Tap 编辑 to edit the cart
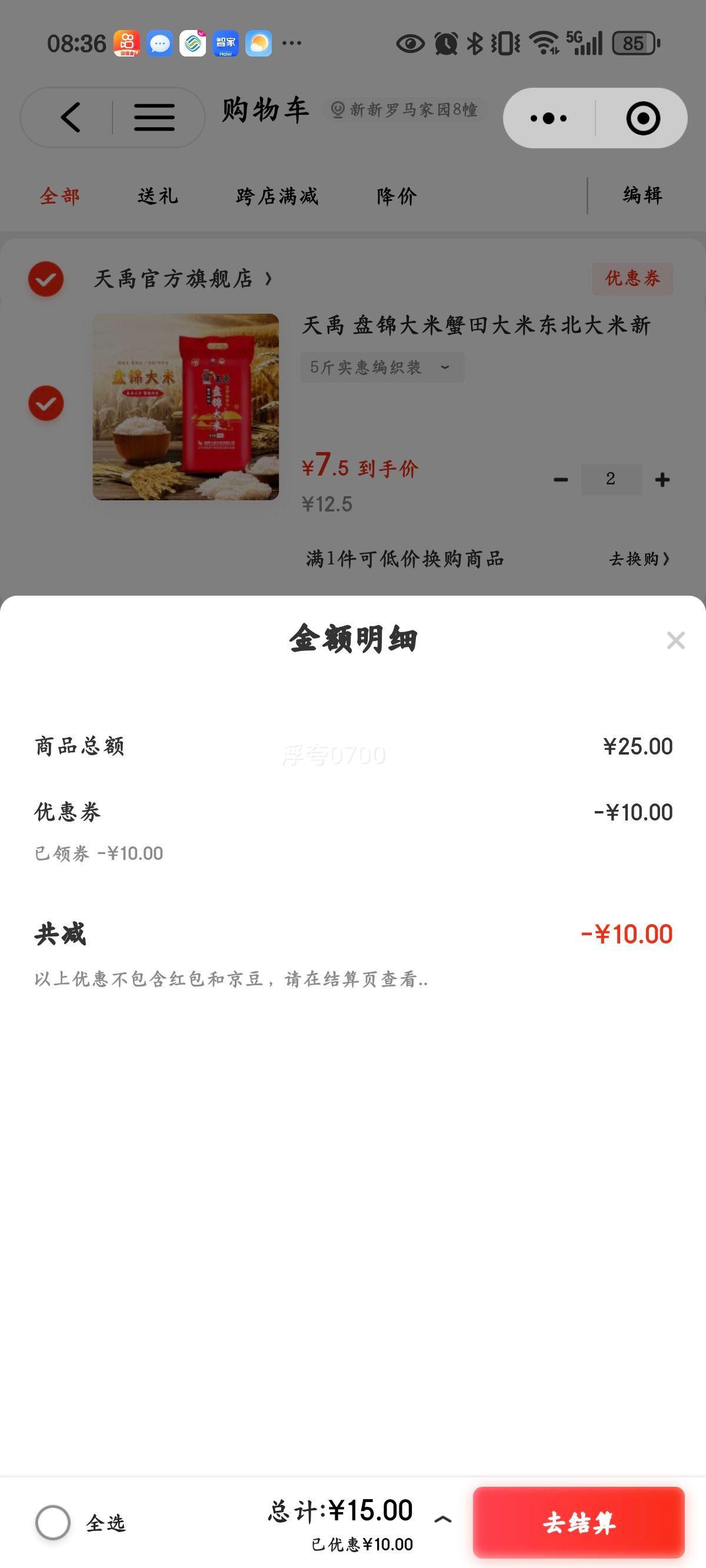Image resolution: width=706 pixels, height=1568 pixels. 642,195
